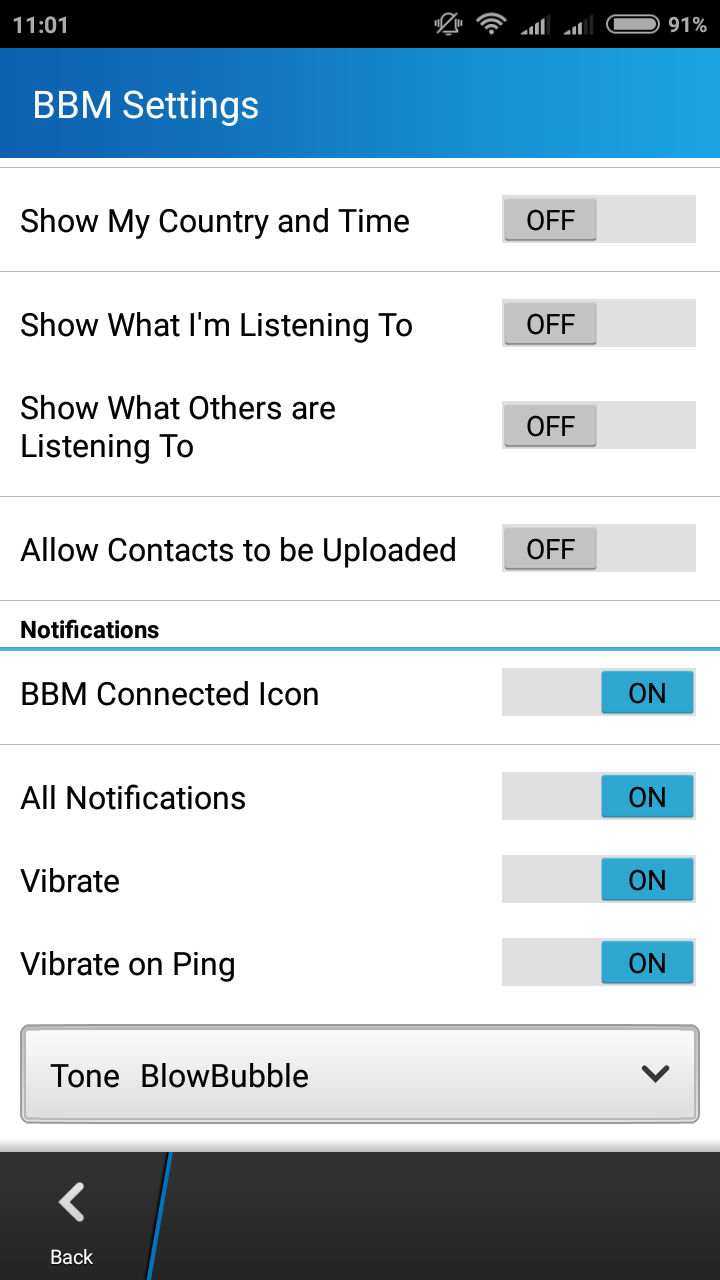The image size is (720, 1280).
Task: Open the Tone BlowBubble dropdown
Action: point(359,1075)
